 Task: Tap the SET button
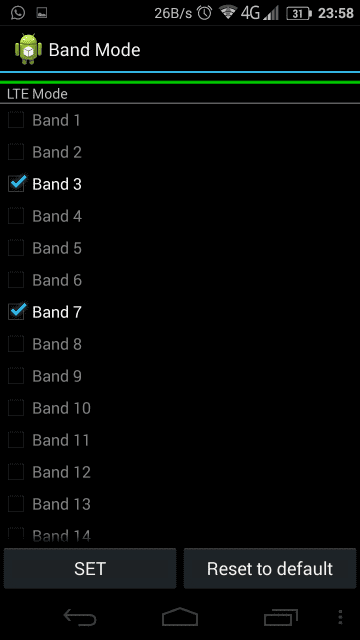point(90,569)
